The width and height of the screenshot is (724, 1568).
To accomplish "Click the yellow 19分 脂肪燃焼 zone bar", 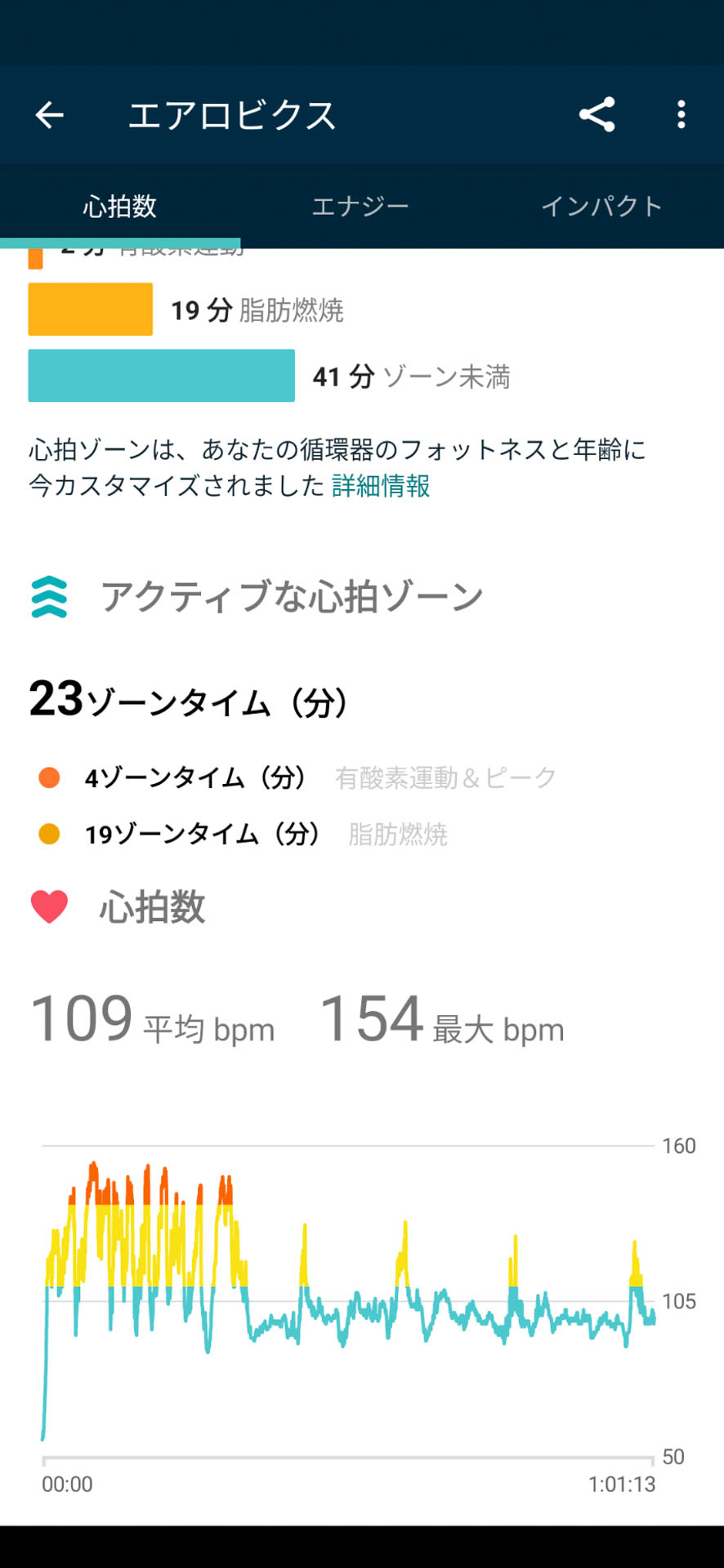I will click(90, 309).
